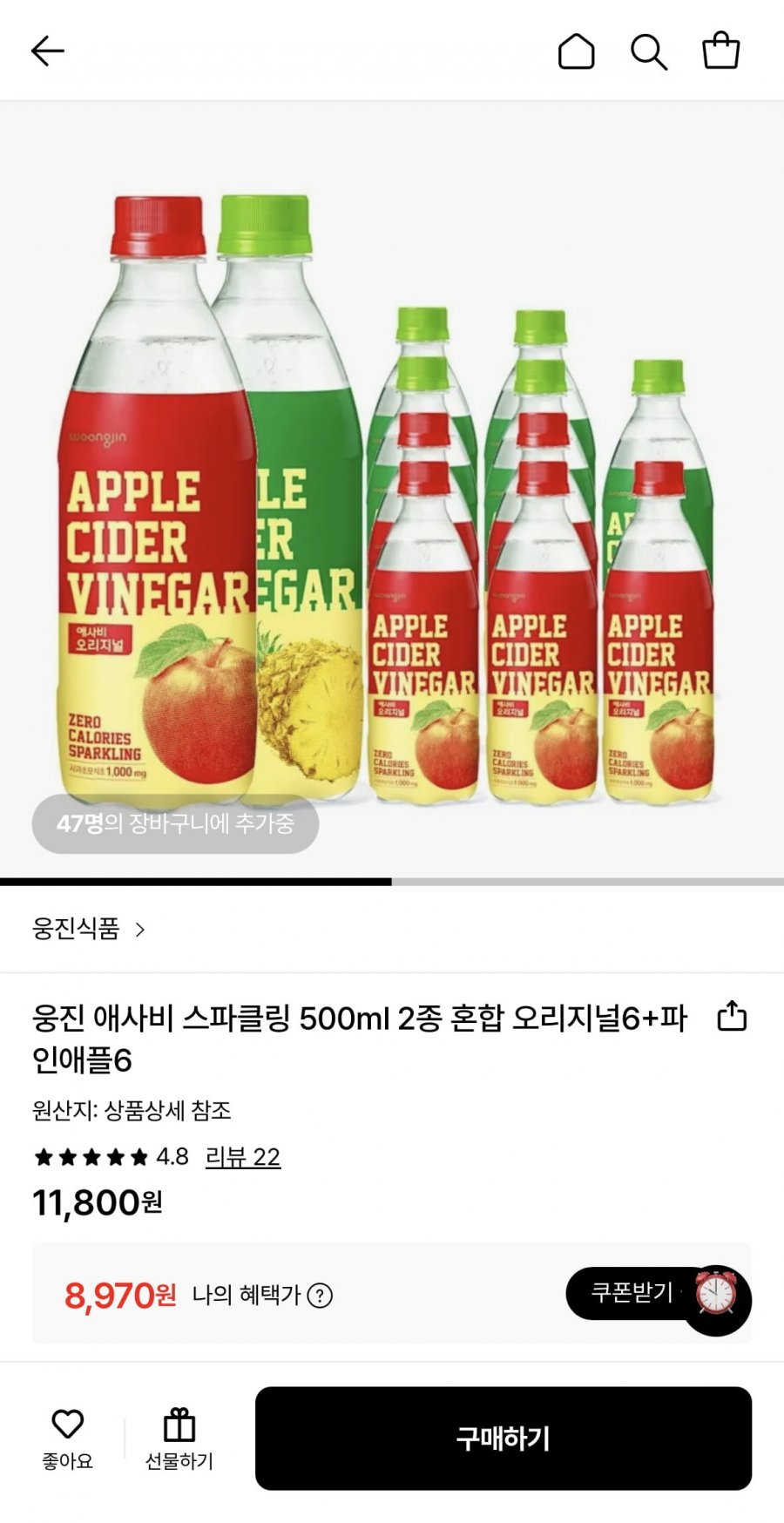784x1523 pixels.
Task: Tap 구매하기 to purchase
Action: [503, 1438]
